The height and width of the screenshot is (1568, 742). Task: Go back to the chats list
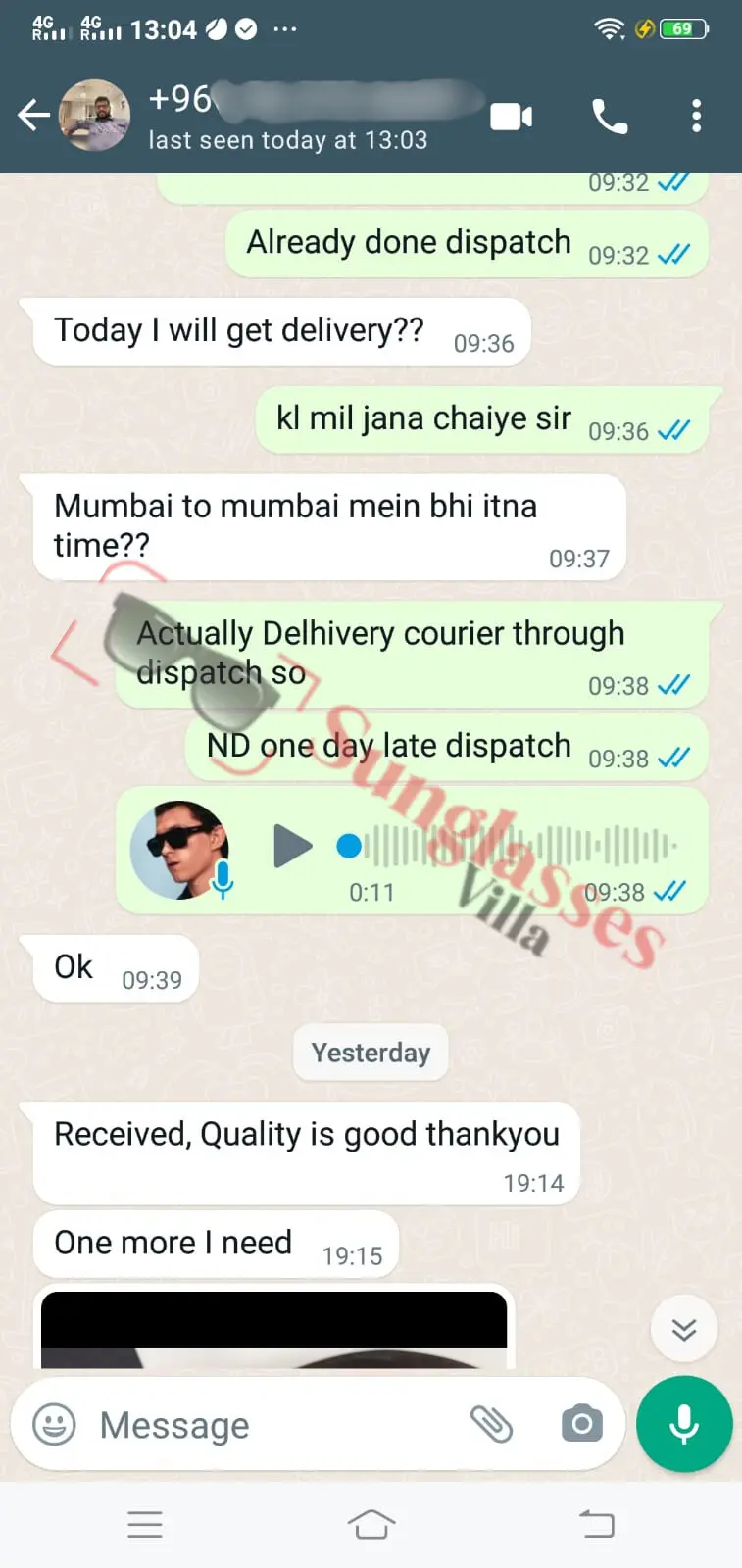(x=33, y=116)
